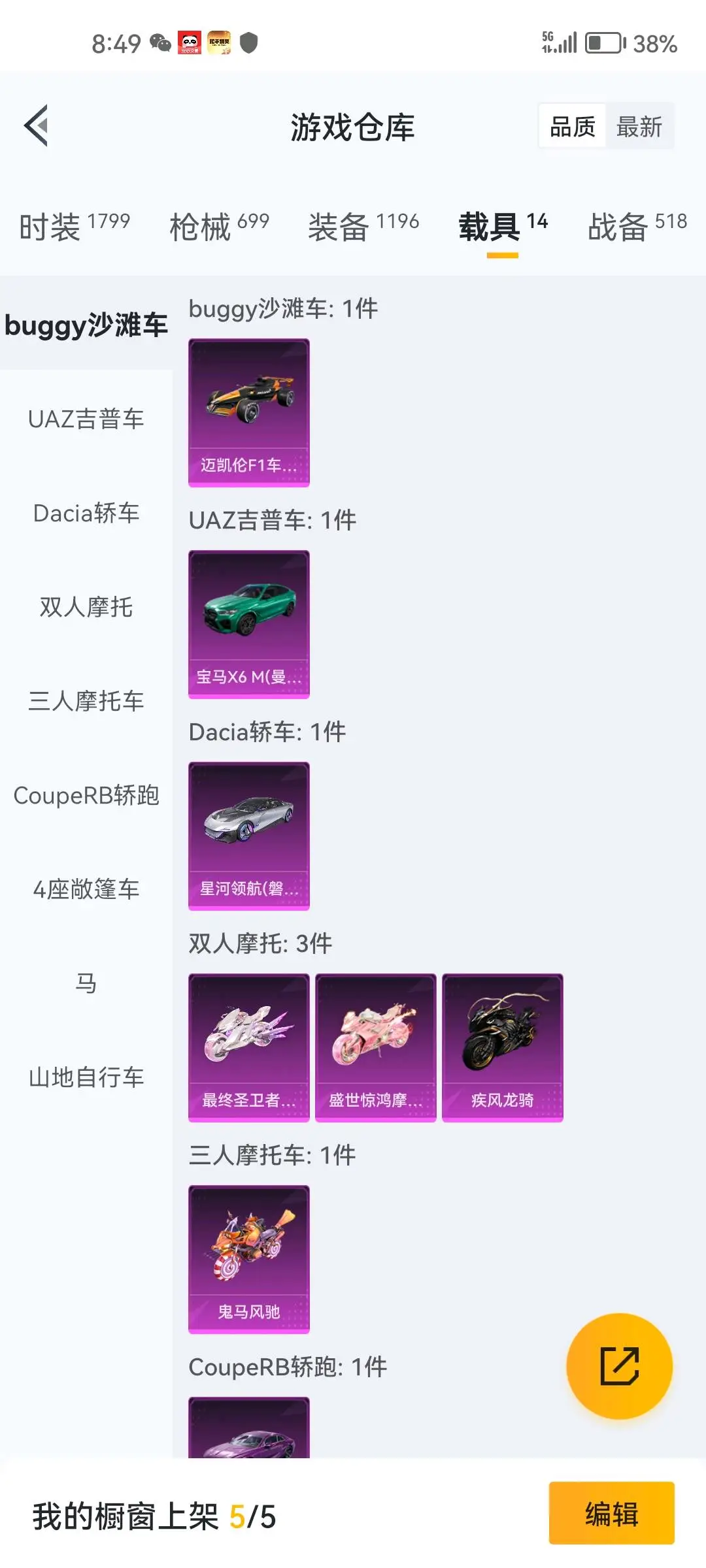Open the 宝马X6 M skin card
The height and width of the screenshot is (1568, 706).
point(249,624)
